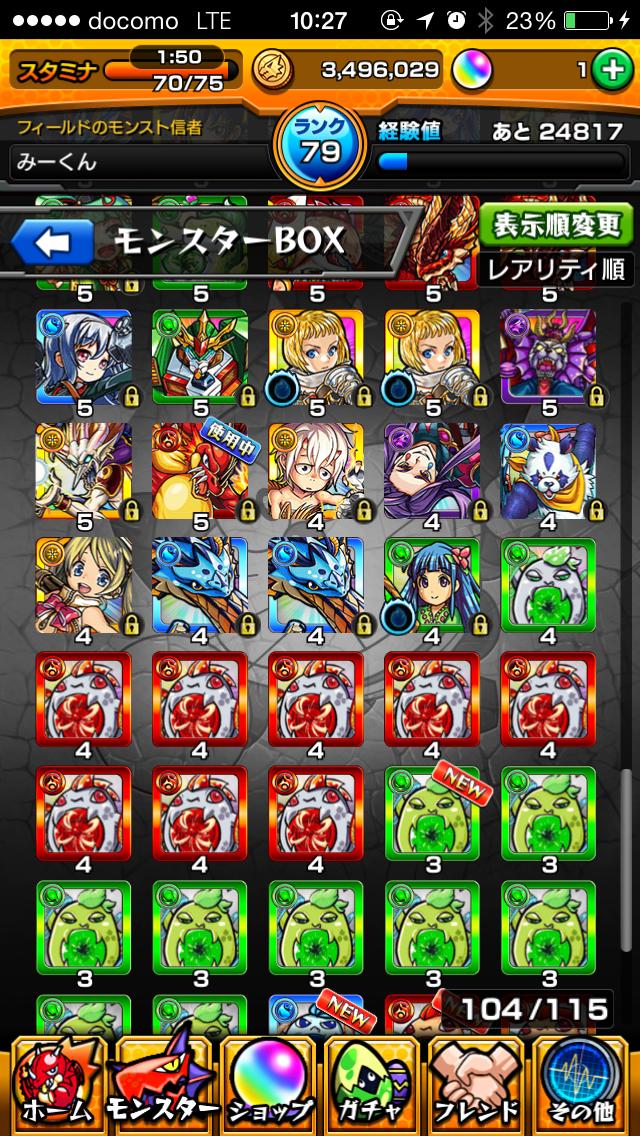Open the purple demon monster tile
The image size is (640, 1136).
coord(548,357)
